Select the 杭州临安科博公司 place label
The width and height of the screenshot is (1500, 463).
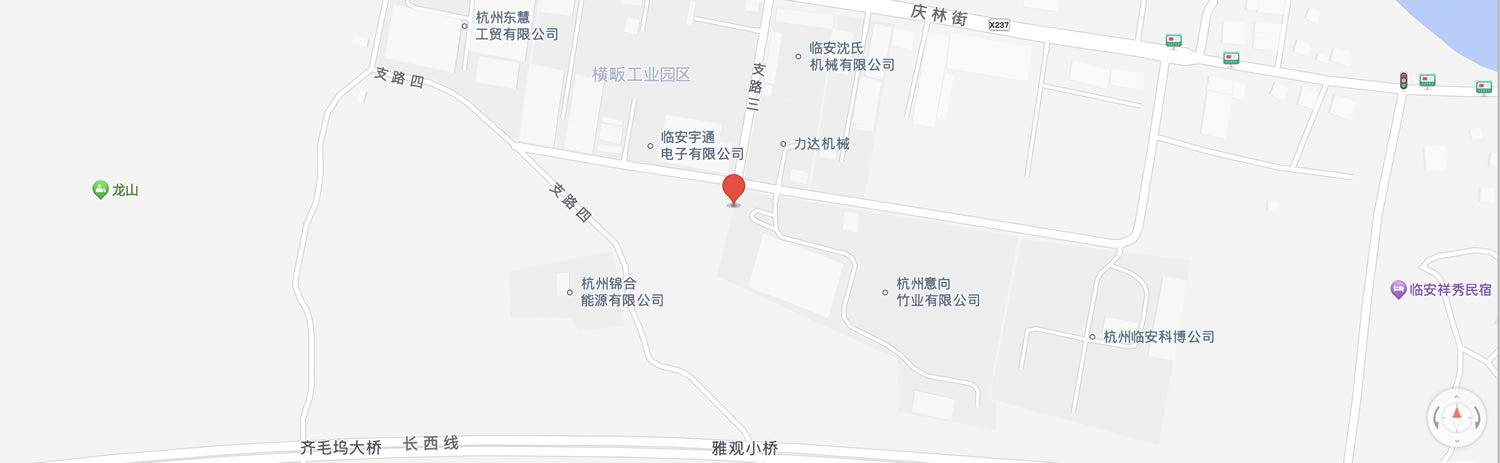click(x=1158, y=338)
